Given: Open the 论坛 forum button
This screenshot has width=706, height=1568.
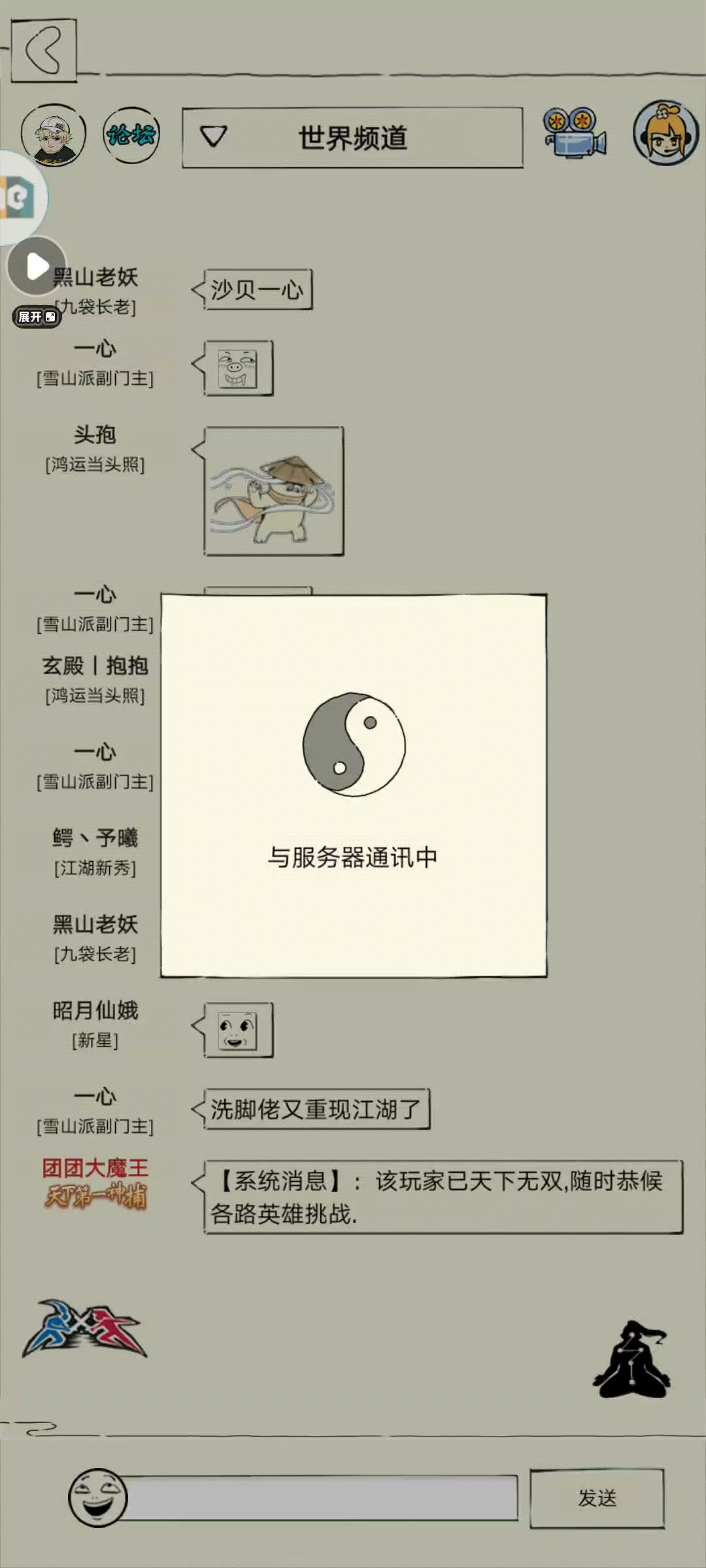Looking at the screenshot, I should [131, 135].
